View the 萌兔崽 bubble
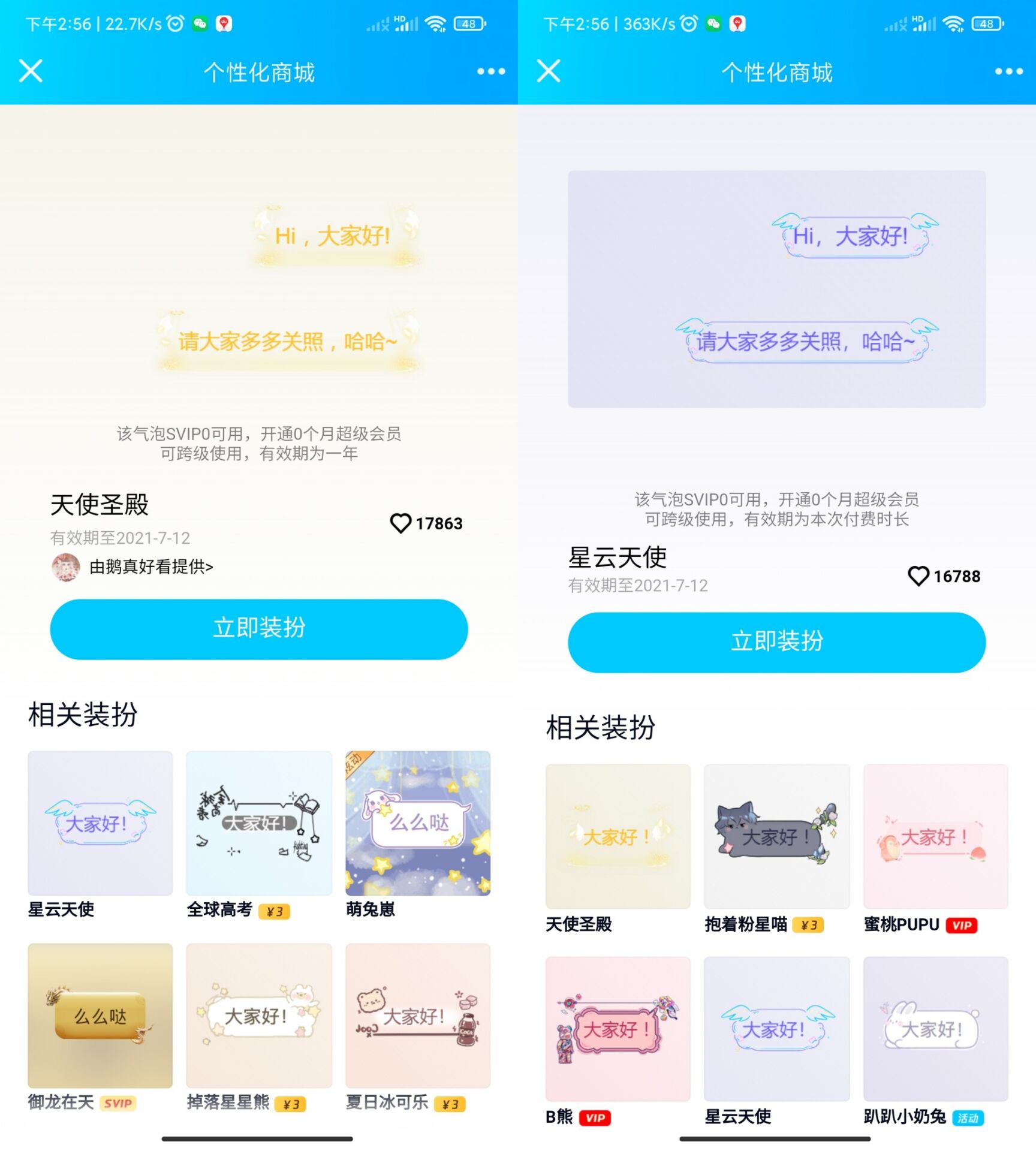Viewport: 1036px width, 1151px height. point(418,823)
